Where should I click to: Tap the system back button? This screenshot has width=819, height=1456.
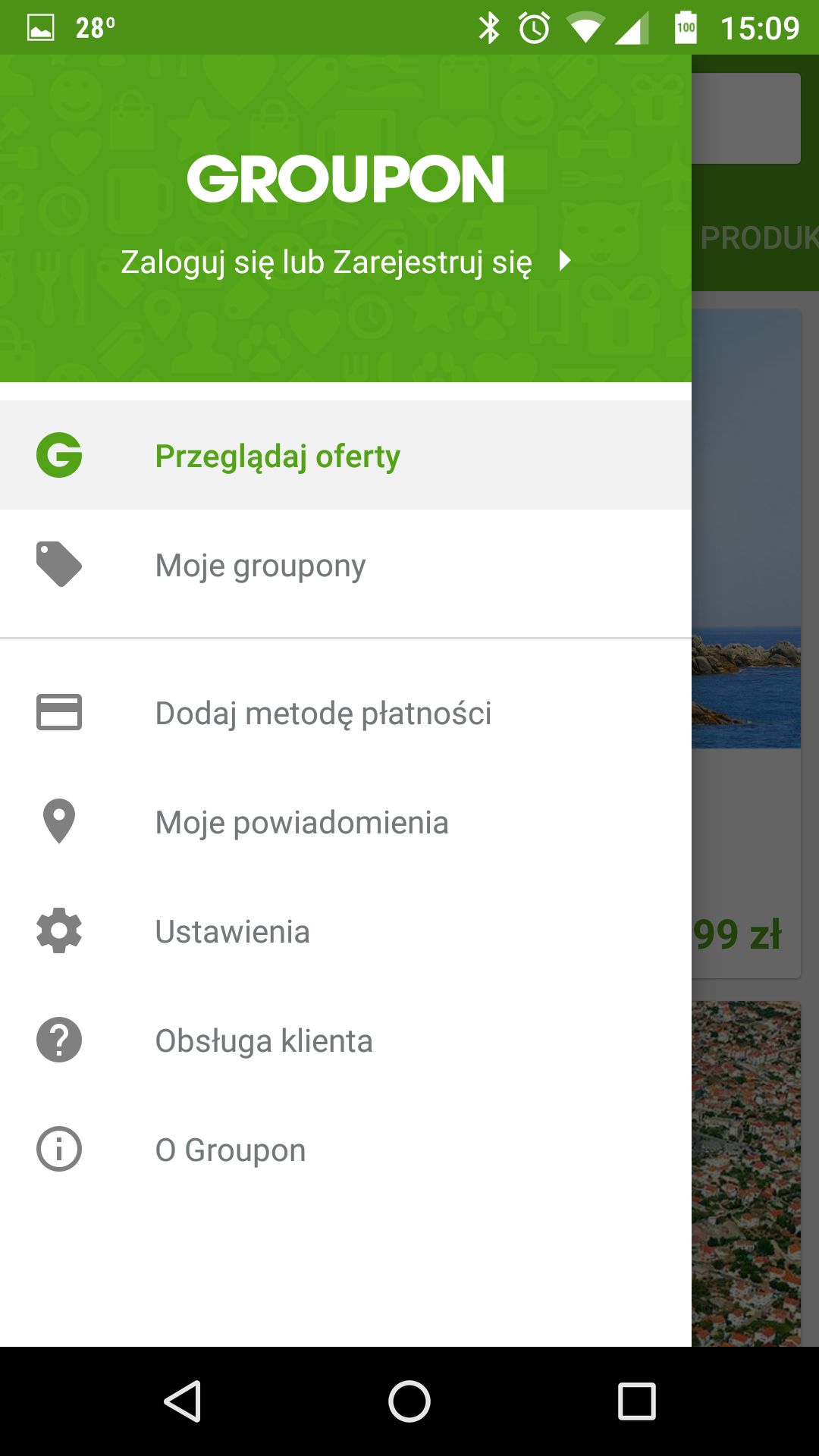click(x=182, y=1401)
